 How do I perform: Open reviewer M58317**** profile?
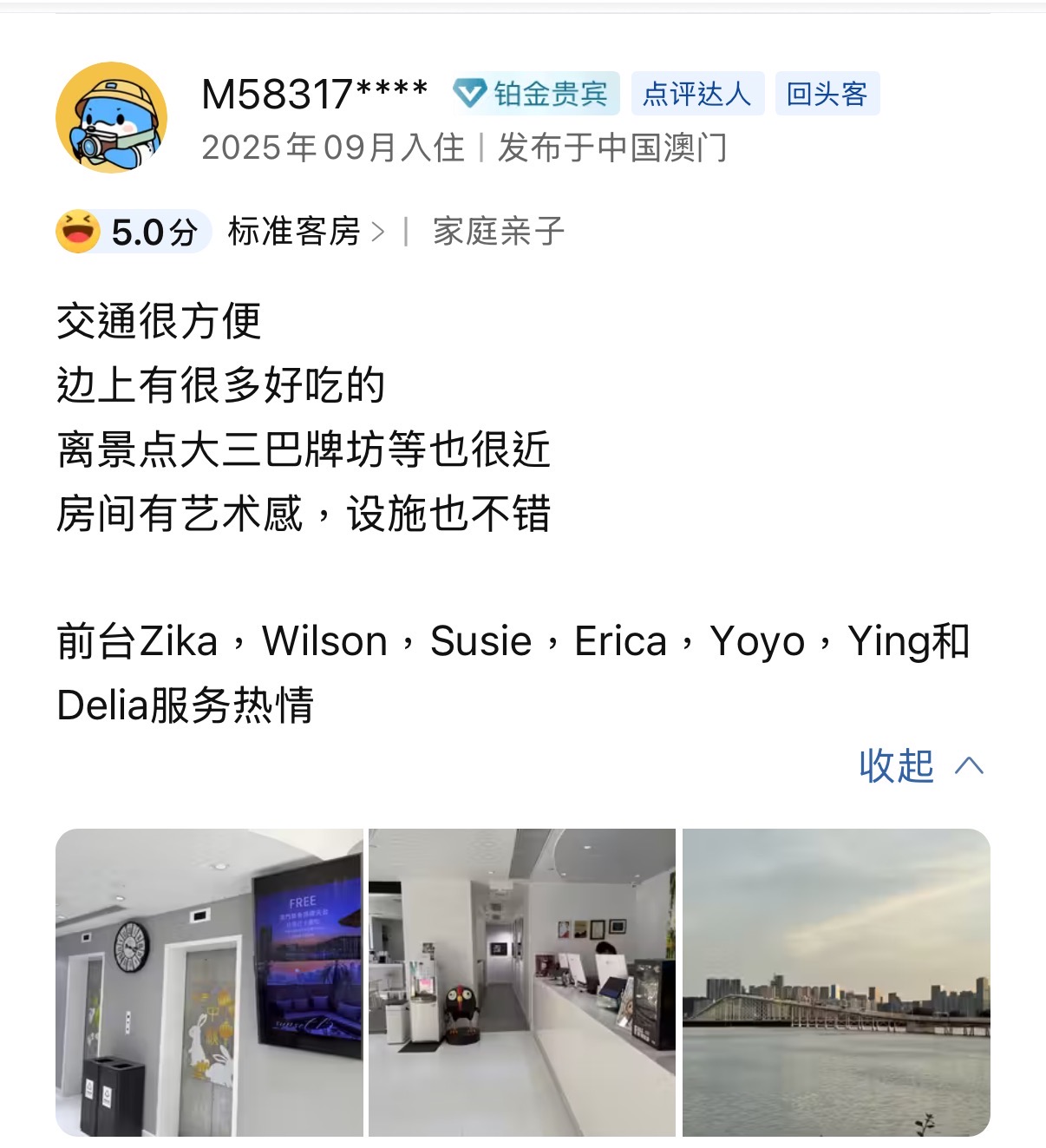(314, 94)
